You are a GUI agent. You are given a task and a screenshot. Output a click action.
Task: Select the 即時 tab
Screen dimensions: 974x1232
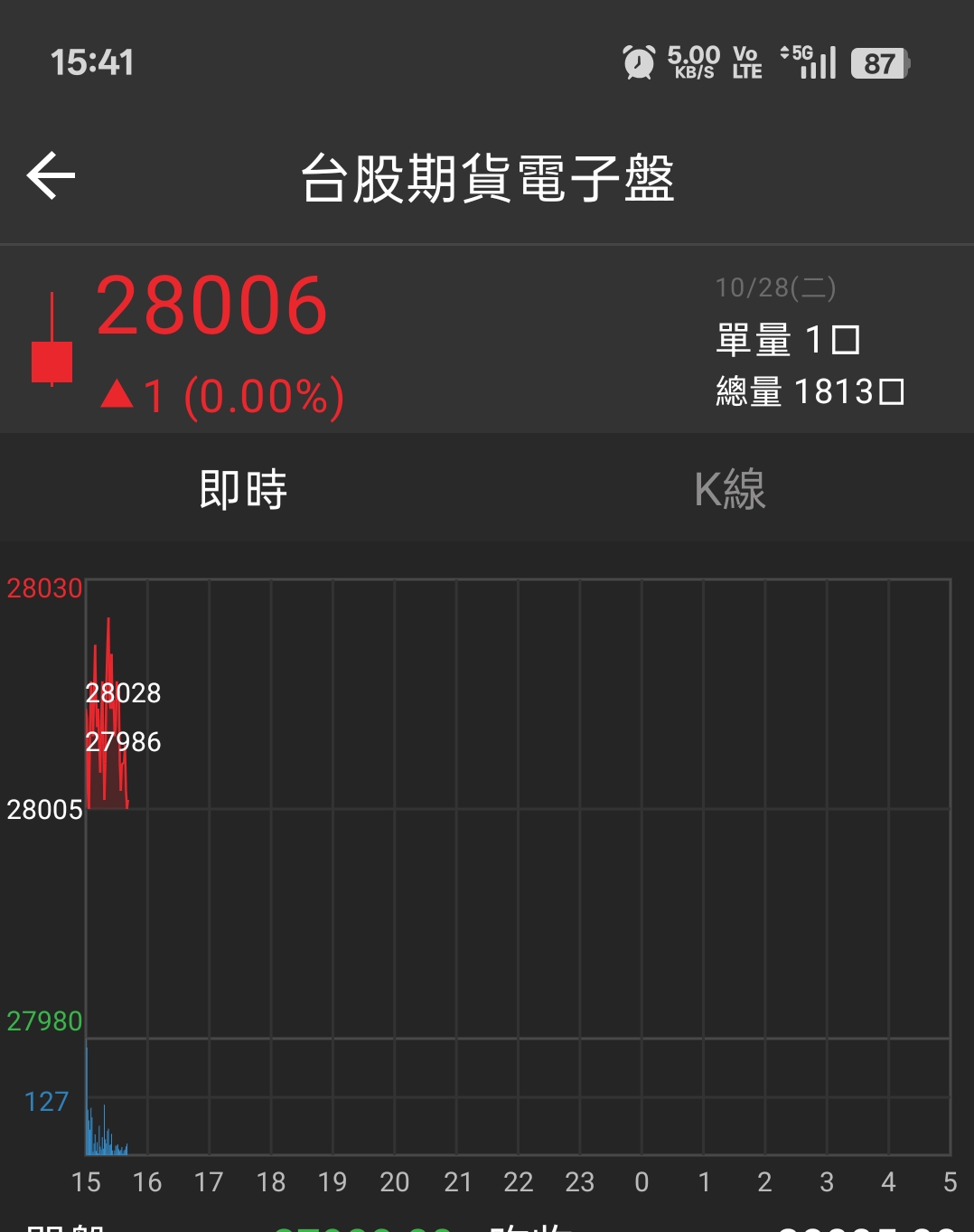[x=243, y=489]
